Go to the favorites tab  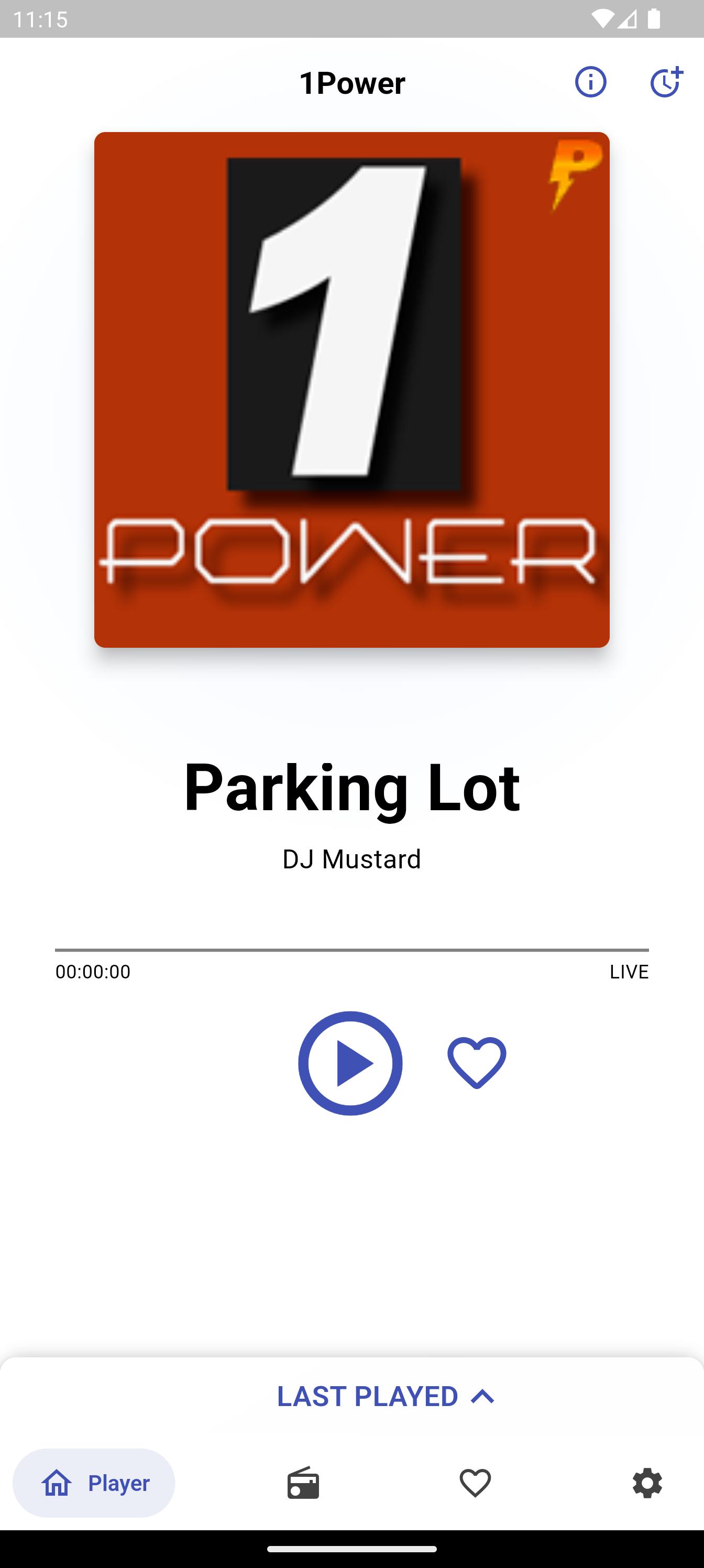tap(475, 1483)
